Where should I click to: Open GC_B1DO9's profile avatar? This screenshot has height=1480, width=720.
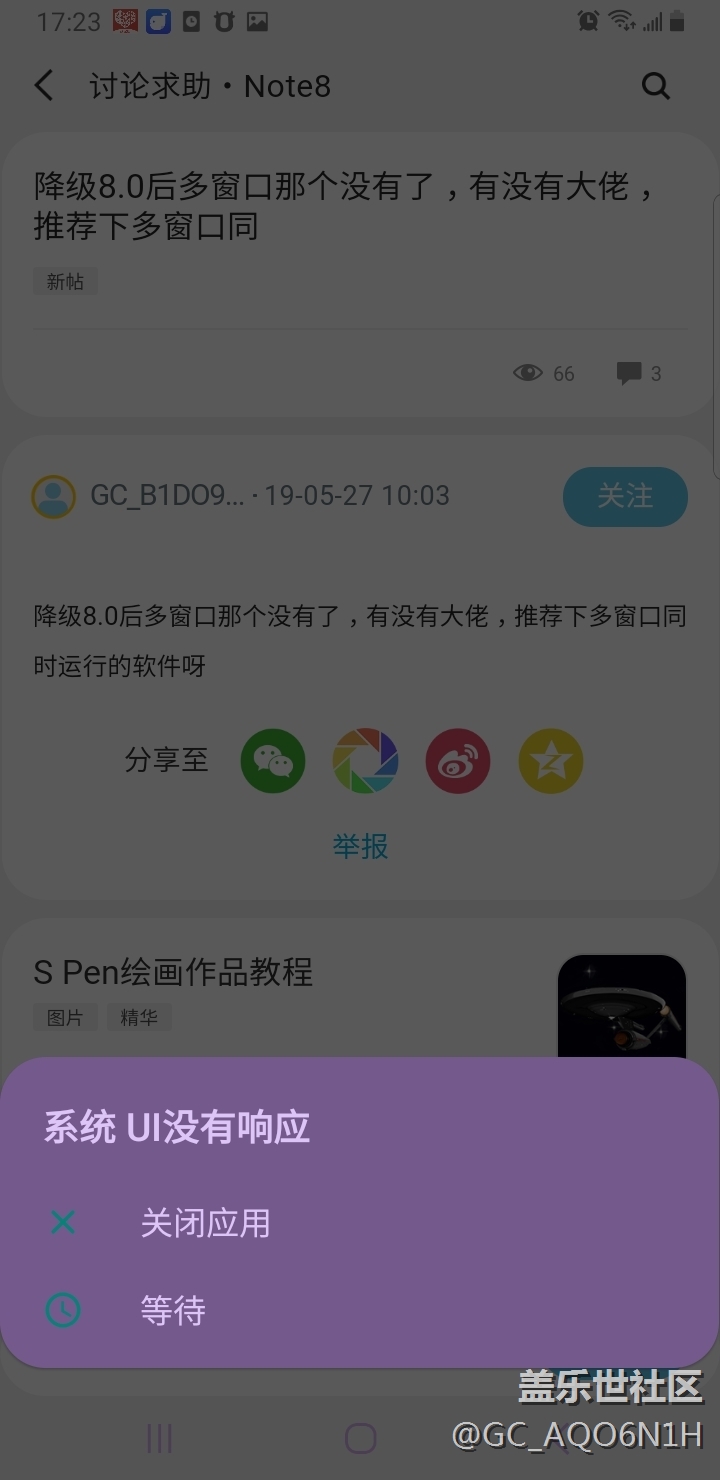click(54, 496)
